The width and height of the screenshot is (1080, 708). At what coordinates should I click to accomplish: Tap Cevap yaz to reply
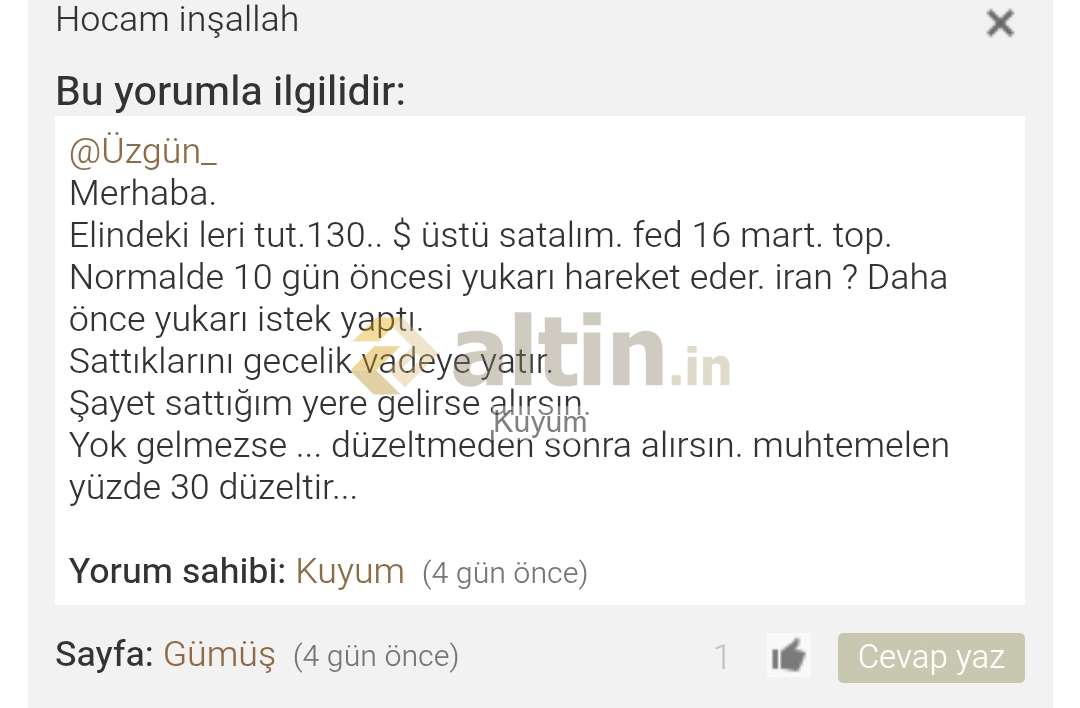pos(930,657)
